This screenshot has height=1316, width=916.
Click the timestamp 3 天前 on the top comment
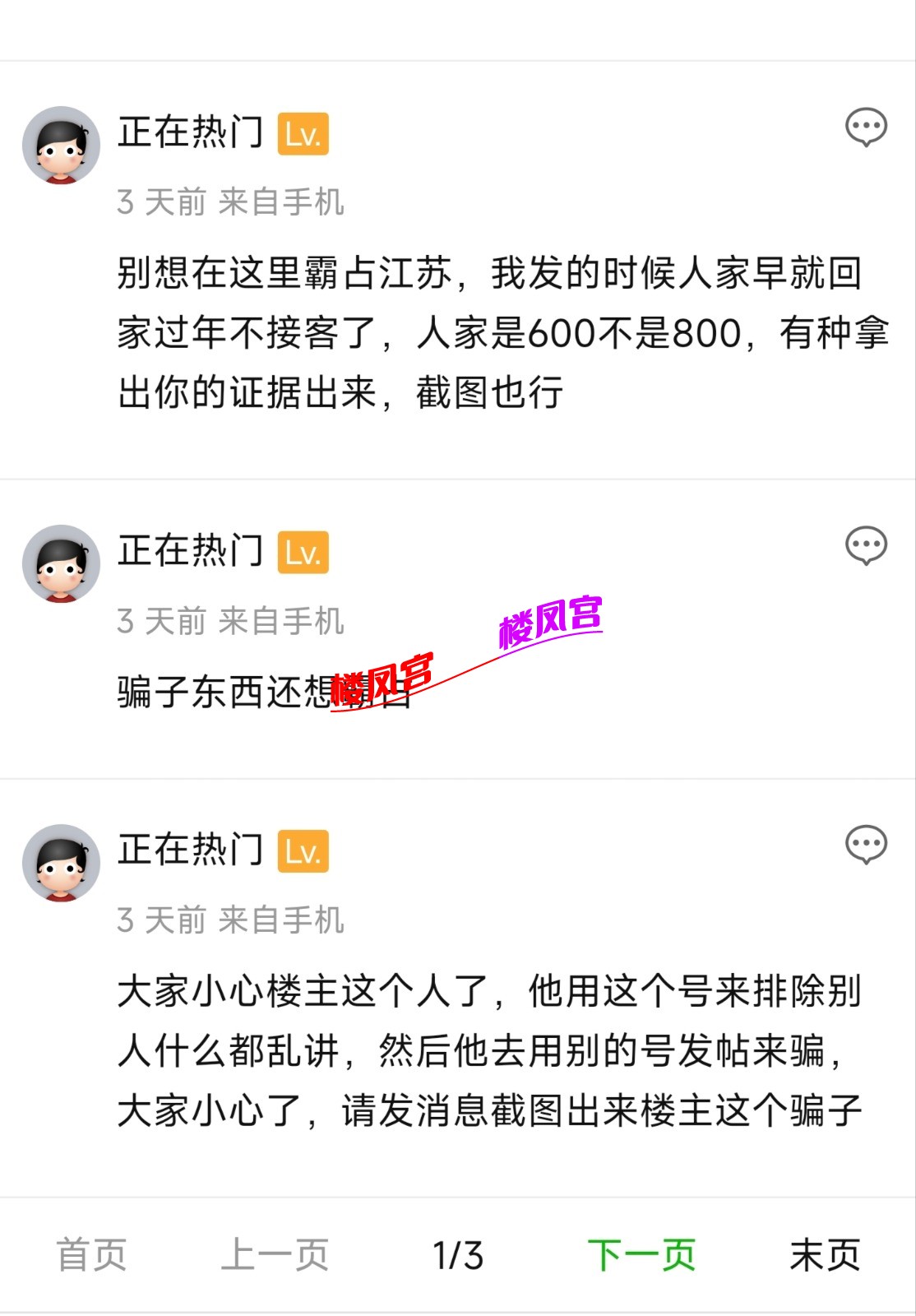[162, 202]
